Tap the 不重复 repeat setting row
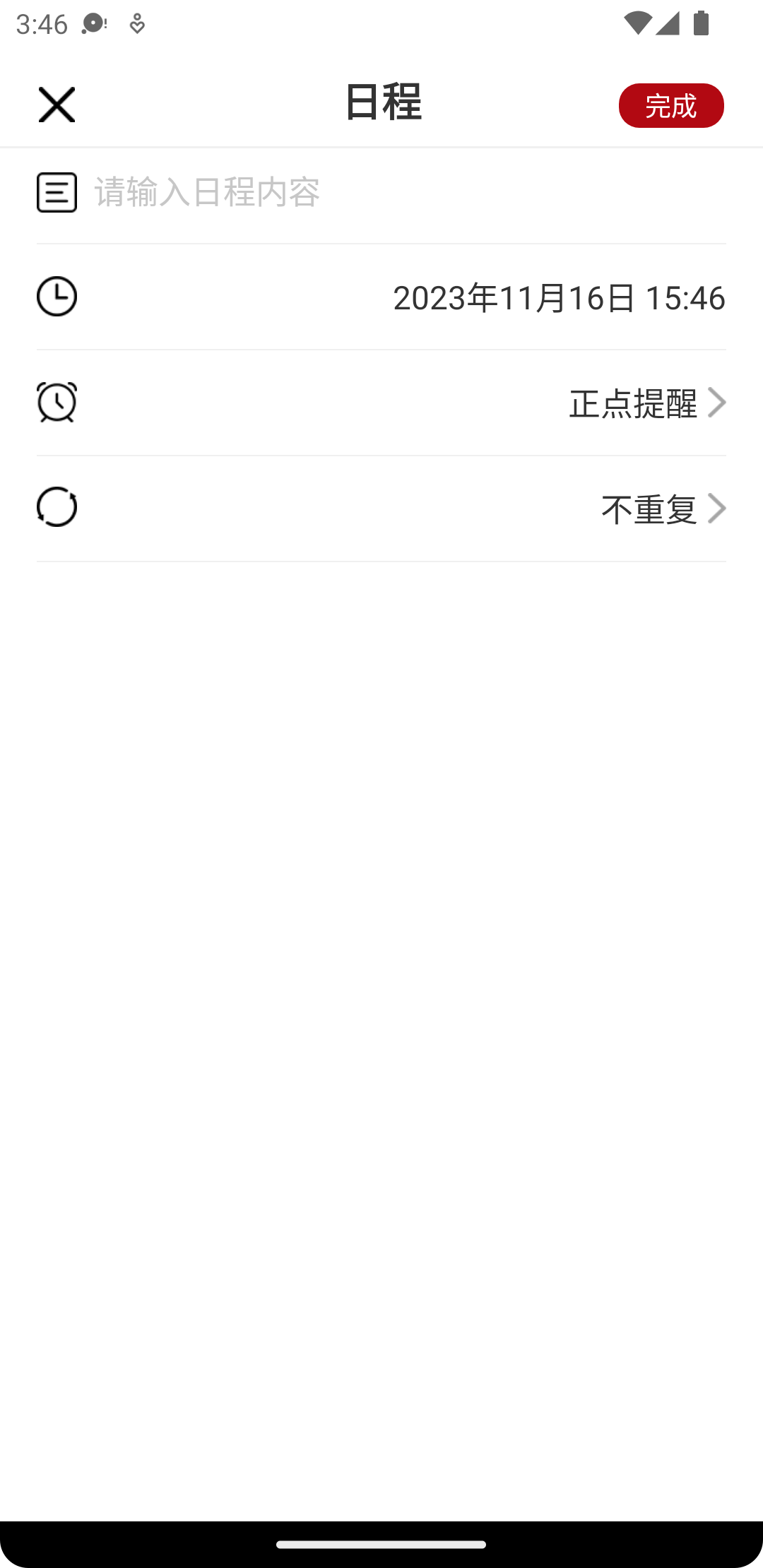The width and height of the screenshot is (763, 1568). (x=381, y=507)
